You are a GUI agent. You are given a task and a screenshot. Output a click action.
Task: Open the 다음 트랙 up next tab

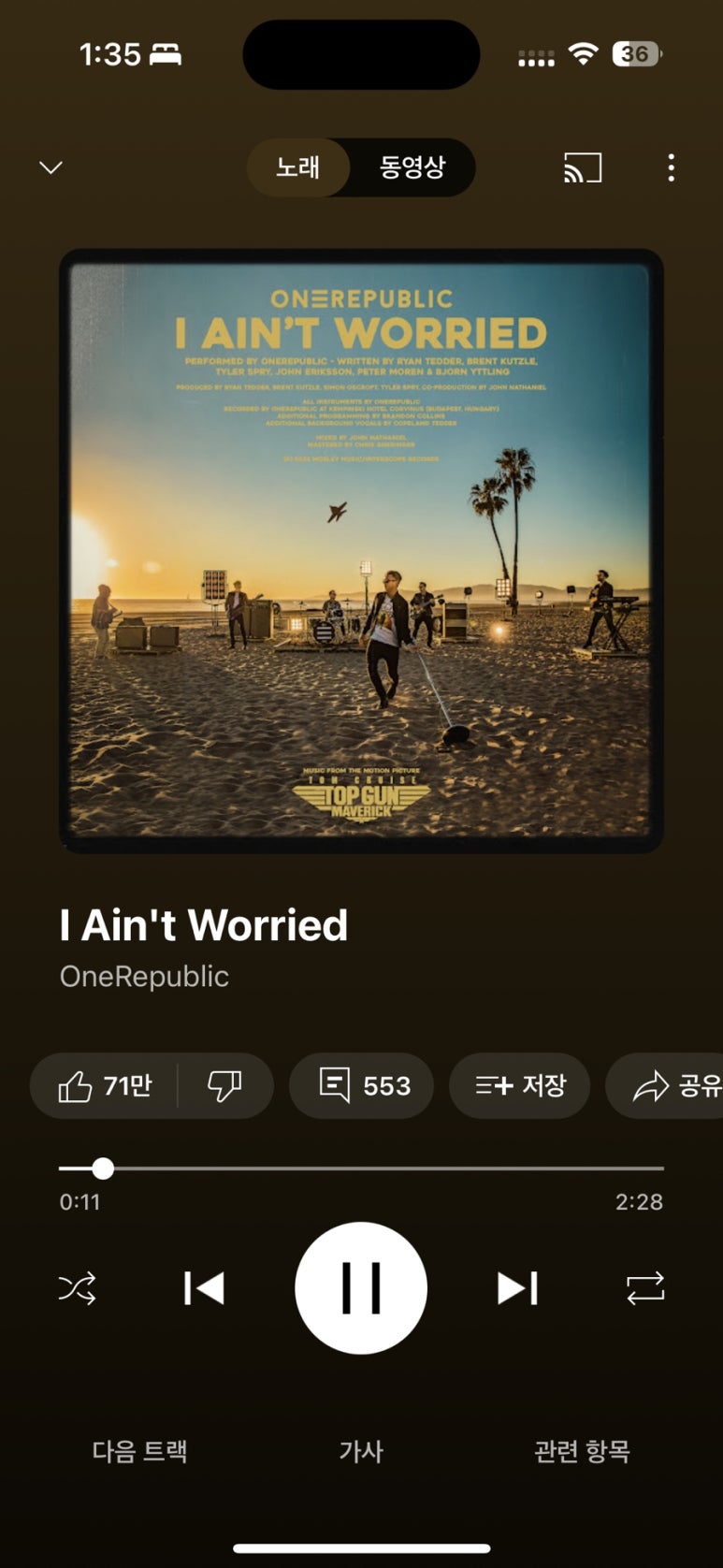click(140, 1451)
